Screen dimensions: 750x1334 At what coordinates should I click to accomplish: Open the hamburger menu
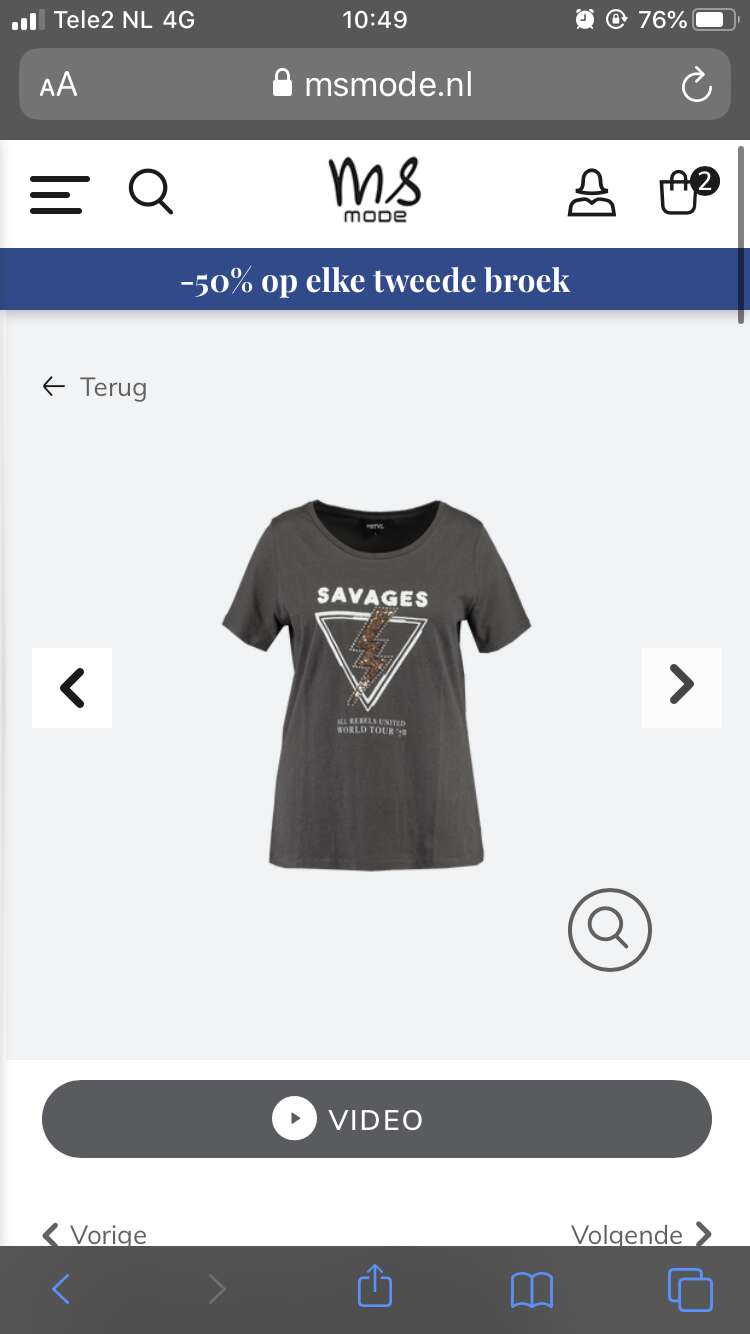(x=60, y=194)
